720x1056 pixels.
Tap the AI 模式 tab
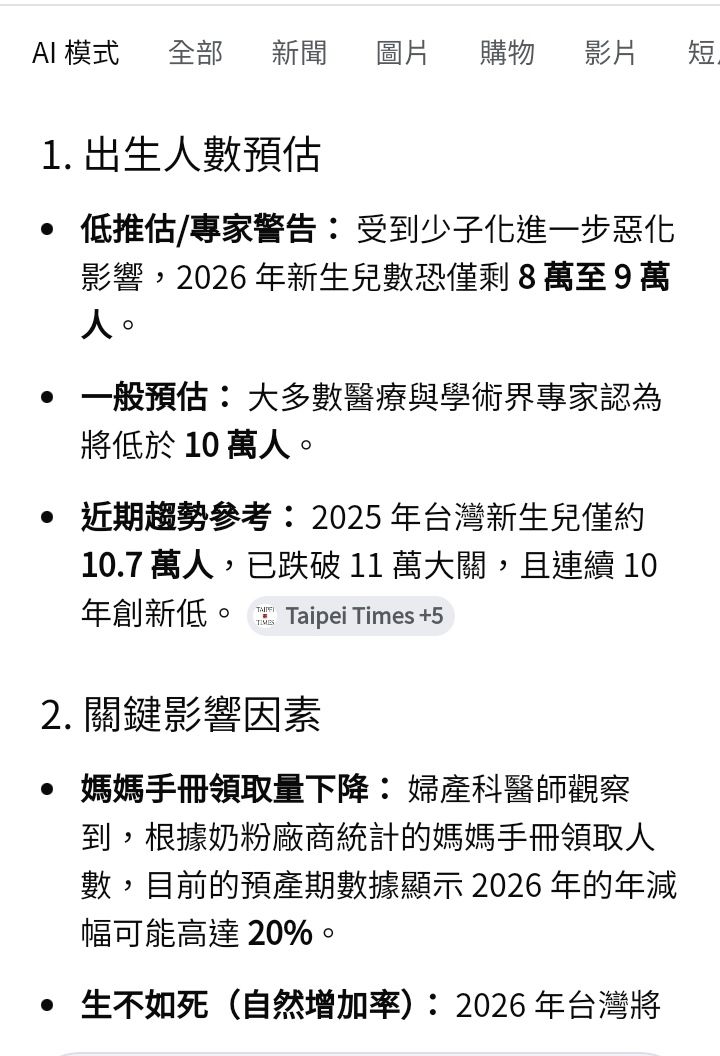76,53
